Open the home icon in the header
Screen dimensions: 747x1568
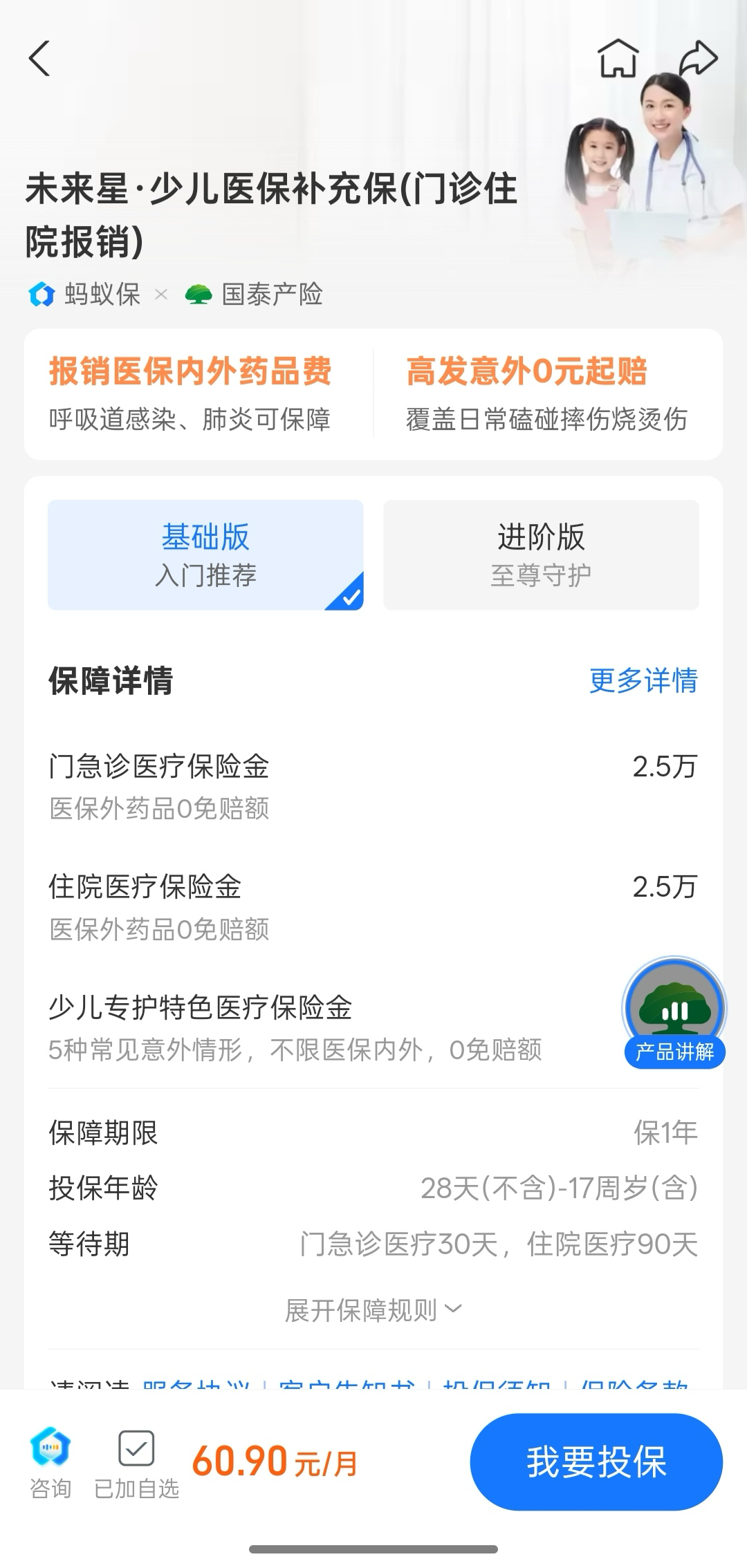coord(618,57)
